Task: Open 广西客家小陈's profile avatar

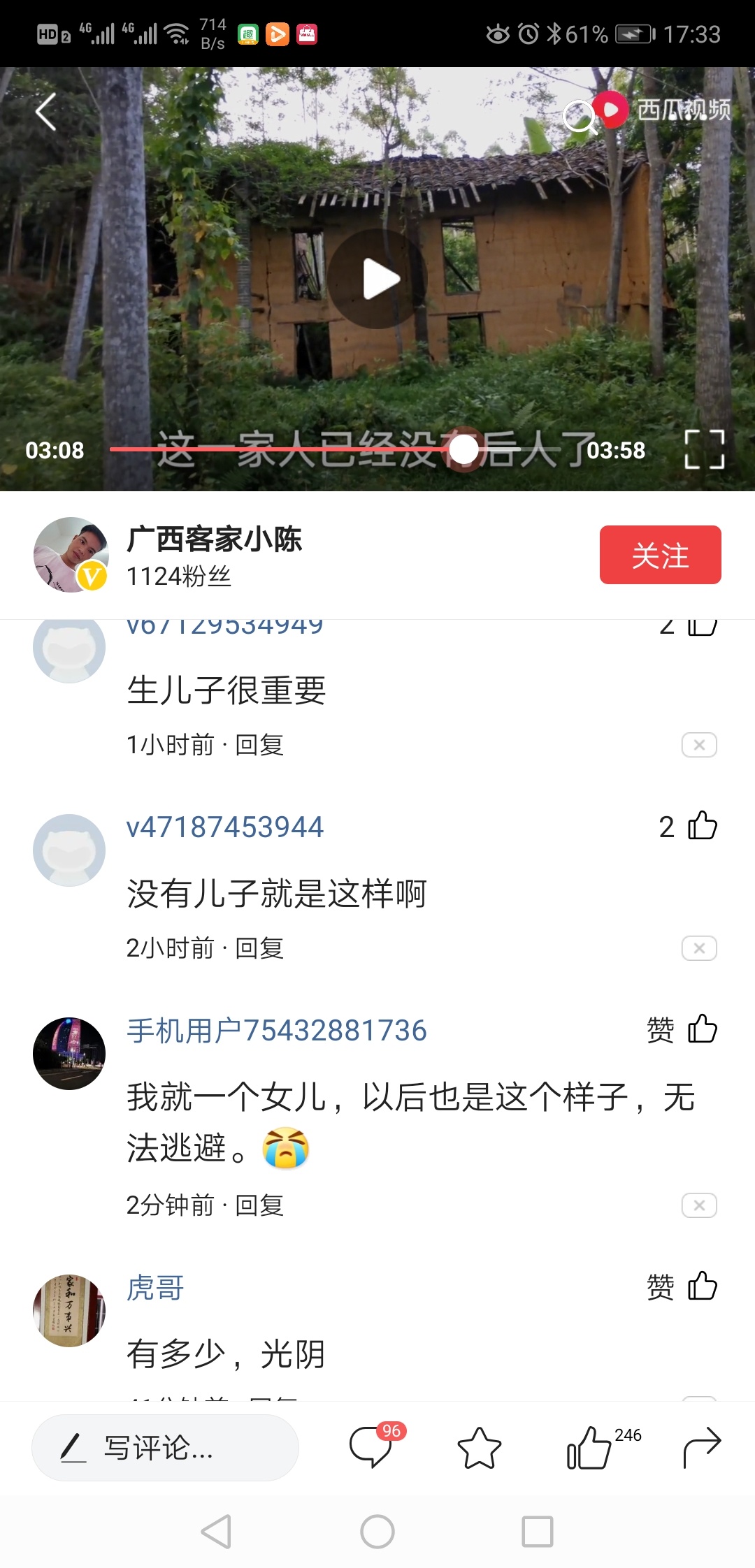Action: [71, 555]
